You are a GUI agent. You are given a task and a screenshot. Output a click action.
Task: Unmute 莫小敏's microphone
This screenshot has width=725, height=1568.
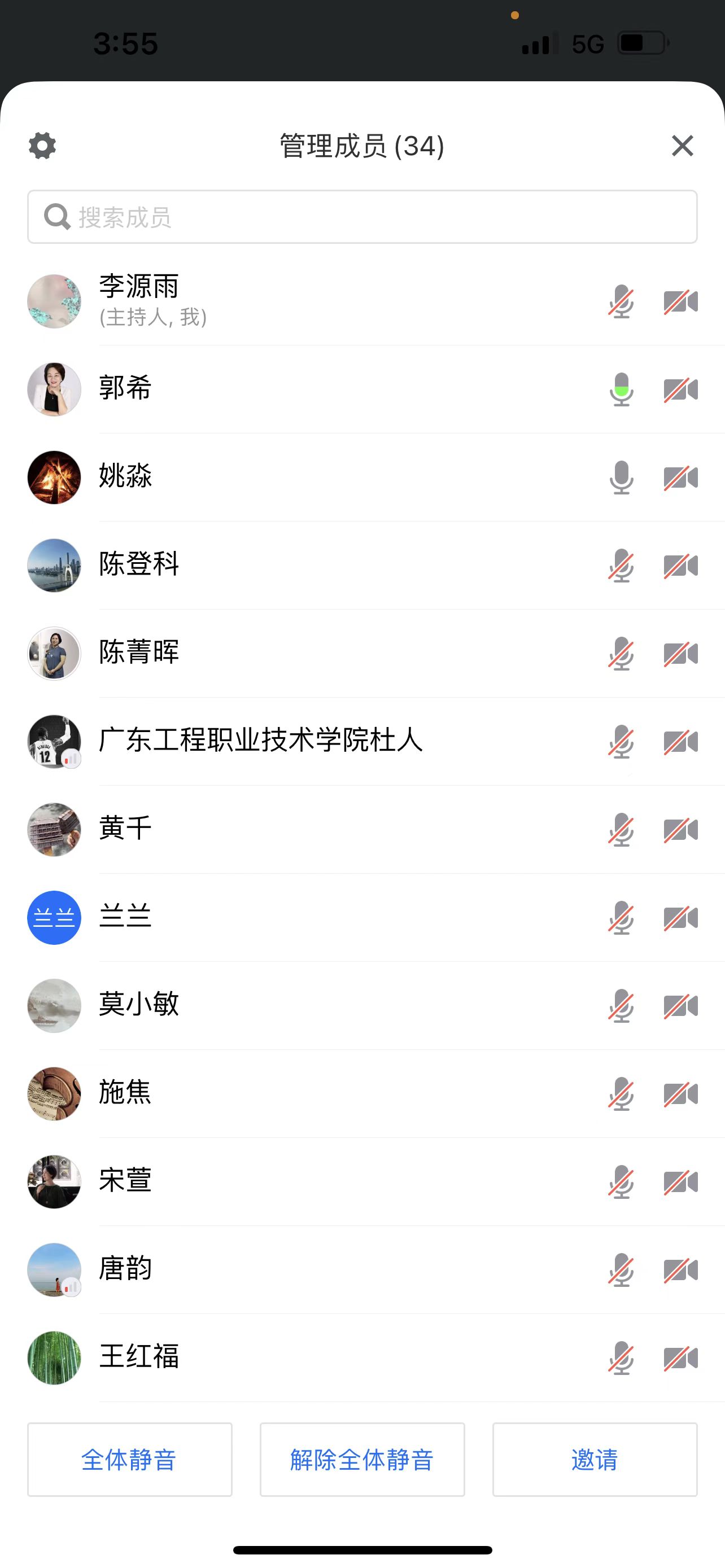pyautogui.click(x=621, y=1006)
